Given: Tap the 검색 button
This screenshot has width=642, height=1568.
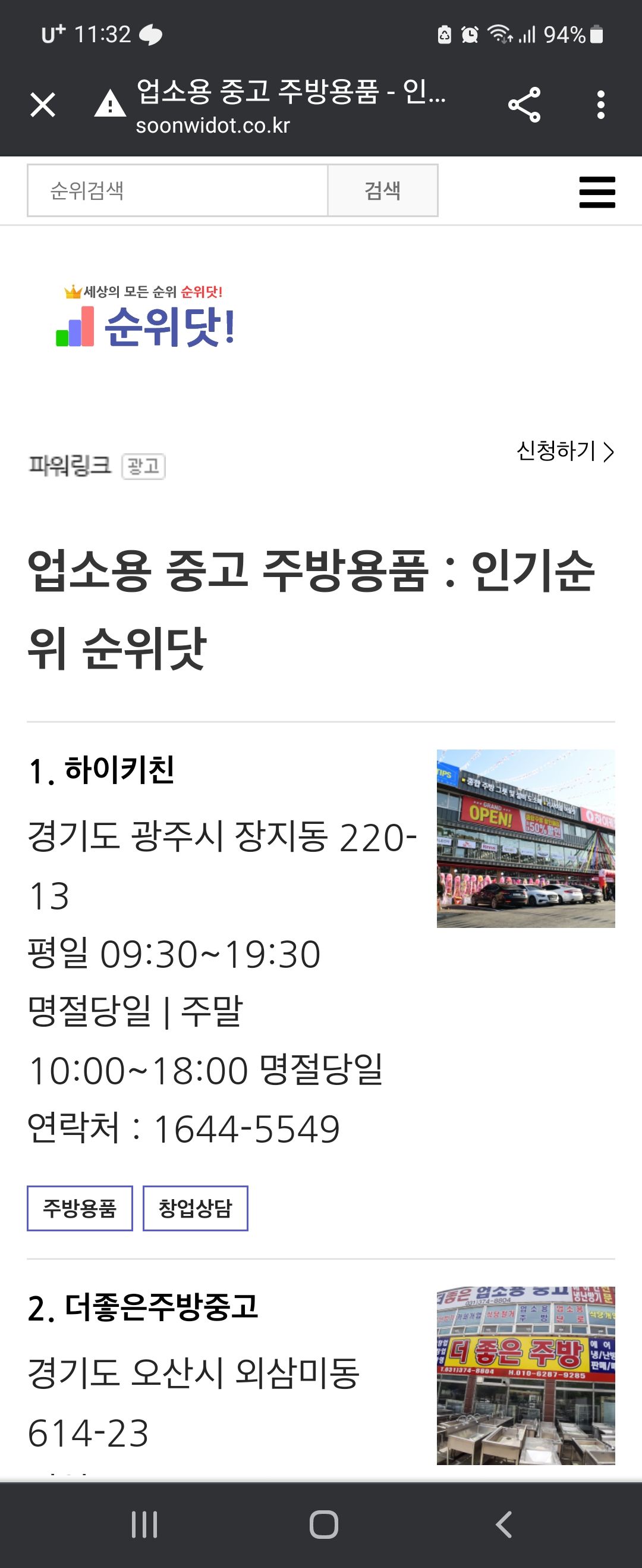Looking at the screenshot, I should (x=383, y=190).
